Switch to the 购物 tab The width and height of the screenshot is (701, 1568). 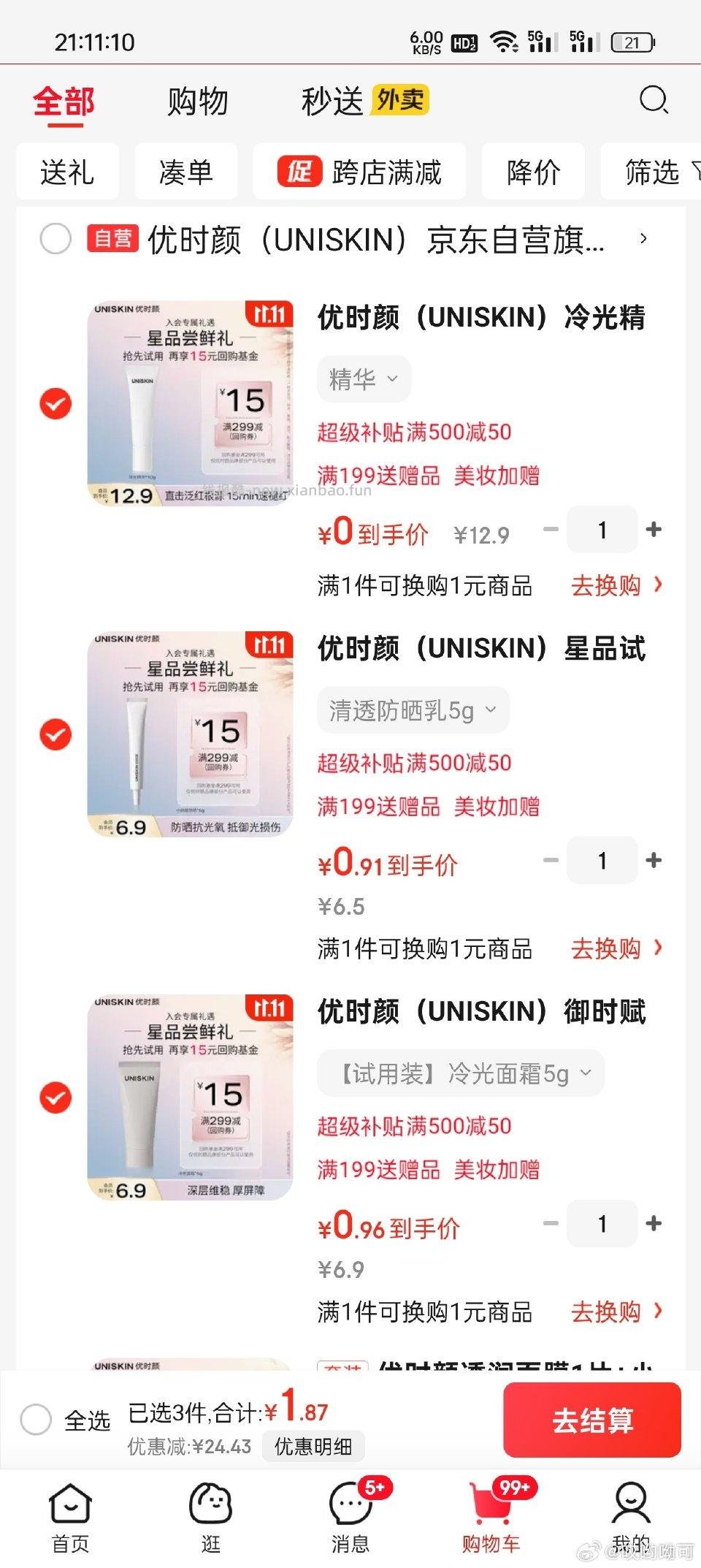pos(197,101)
